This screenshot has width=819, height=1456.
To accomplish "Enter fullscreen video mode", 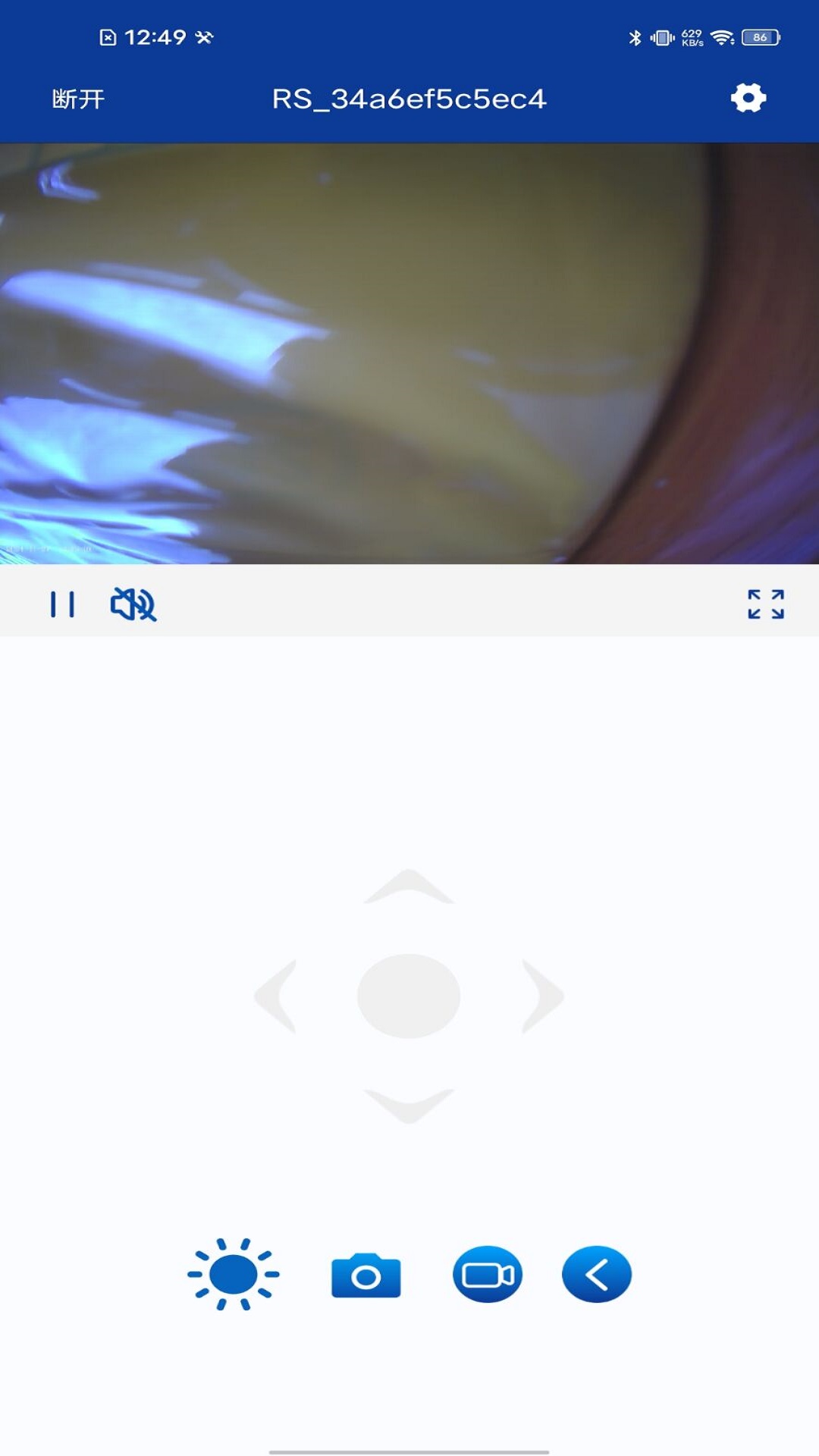I will click(765, 604).
